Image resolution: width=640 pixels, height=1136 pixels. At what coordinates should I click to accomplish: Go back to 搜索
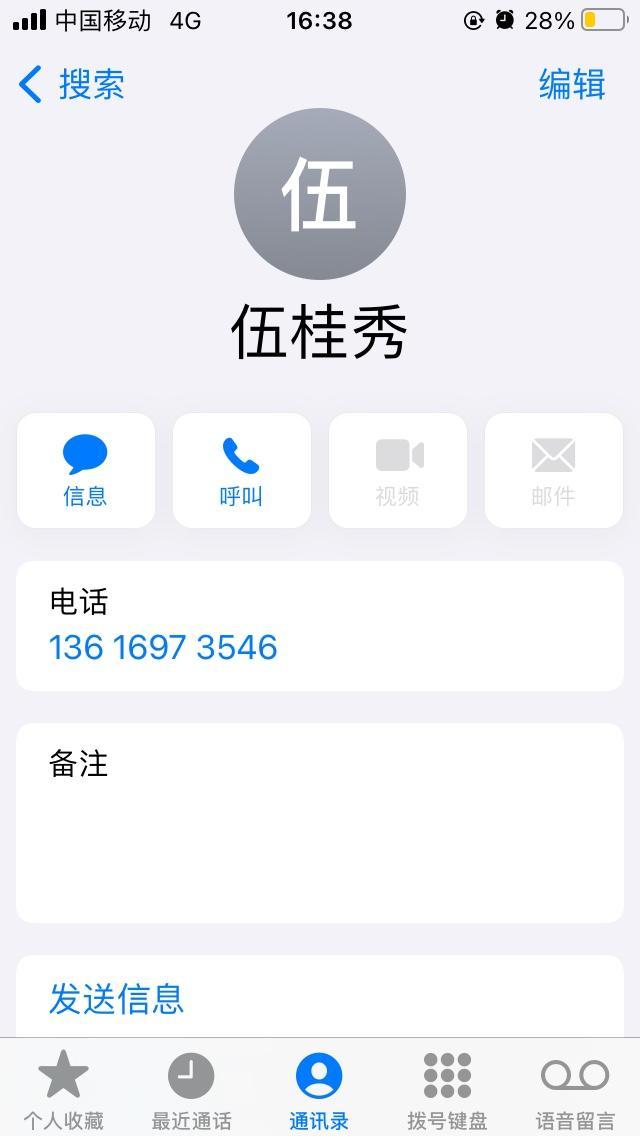pos(72,85)
